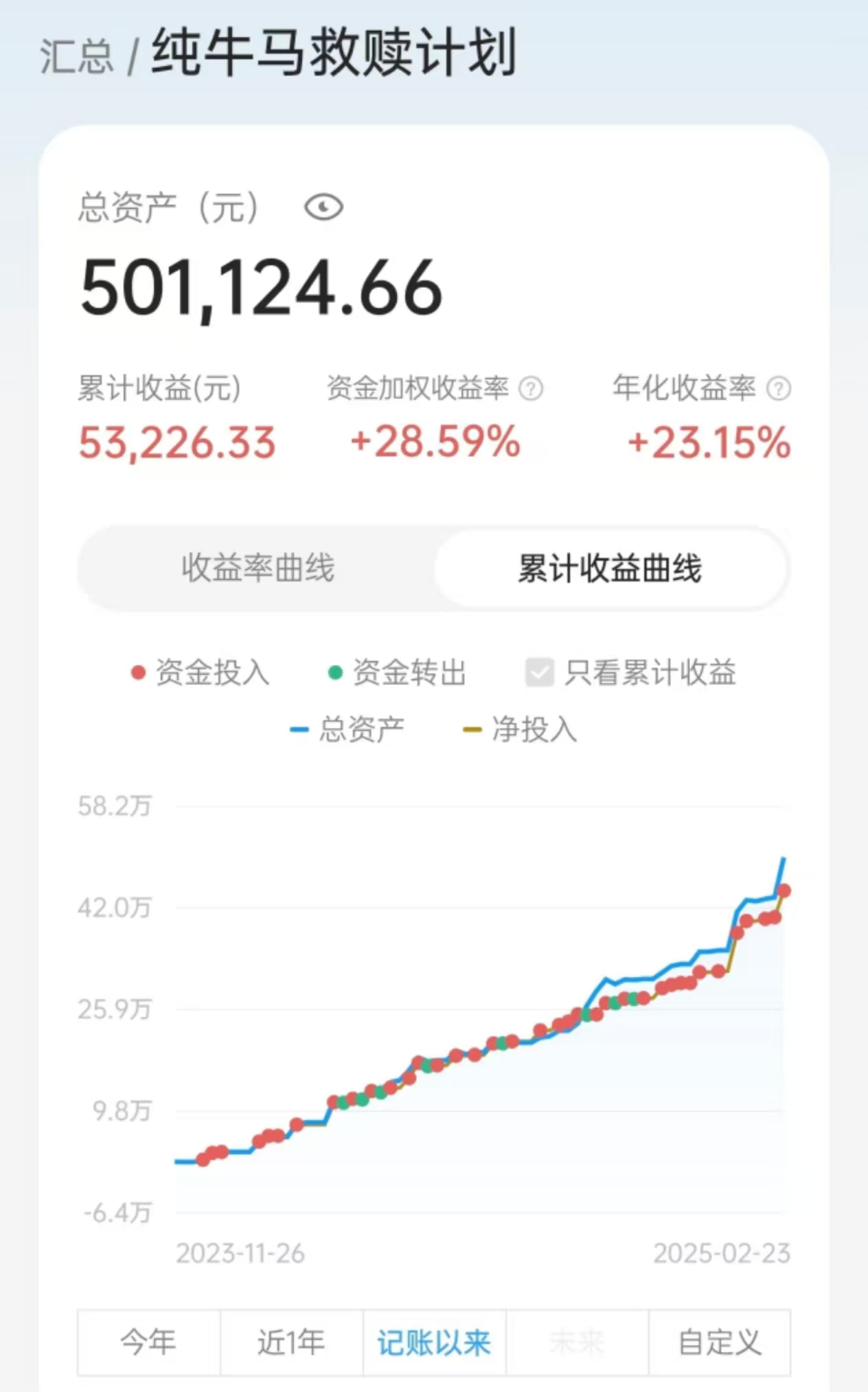Viewport: 868px width, 1392px height.
Task: Hide total assets with the eye icon
Action: 323,207
